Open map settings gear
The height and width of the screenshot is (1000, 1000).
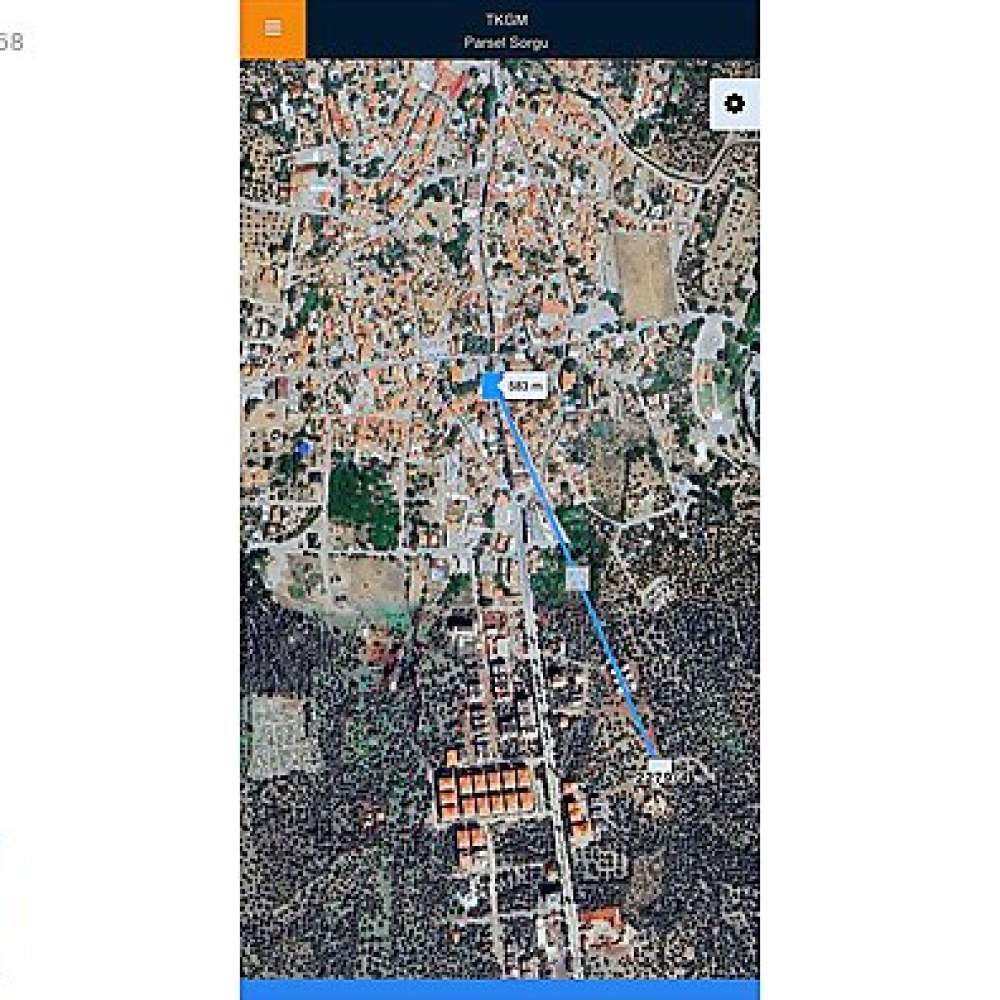click(735, 104)
